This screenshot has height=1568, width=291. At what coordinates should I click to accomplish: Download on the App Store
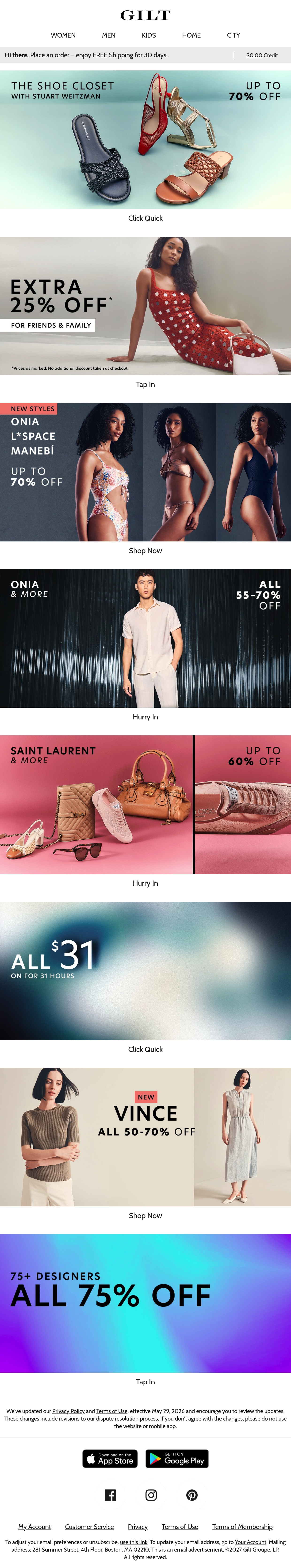(x=110, y=1459)
